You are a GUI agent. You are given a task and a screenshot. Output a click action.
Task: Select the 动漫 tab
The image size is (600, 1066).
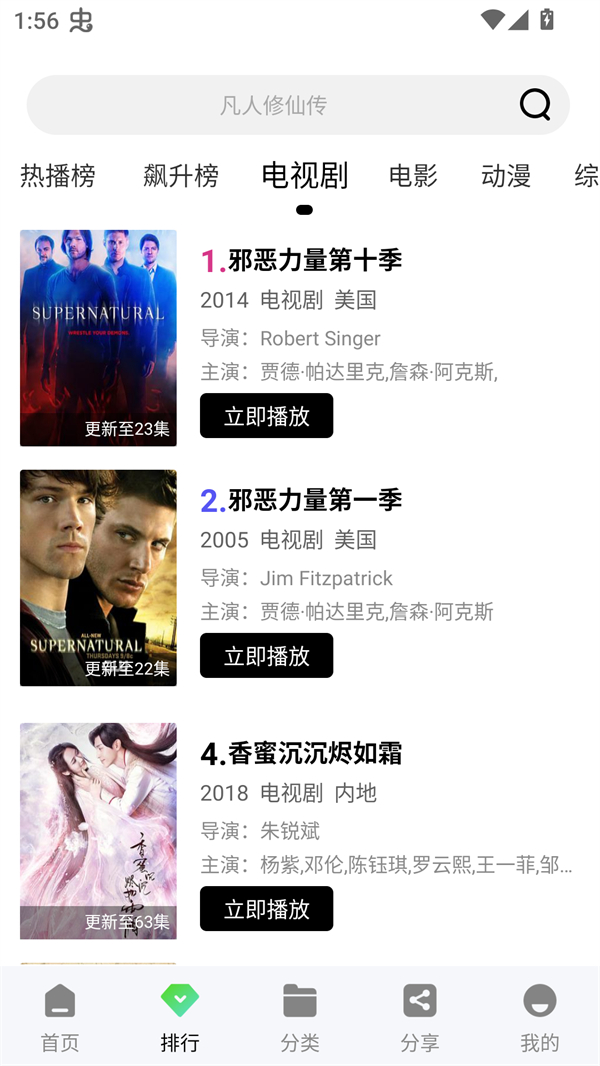click(x=506, y=176)
